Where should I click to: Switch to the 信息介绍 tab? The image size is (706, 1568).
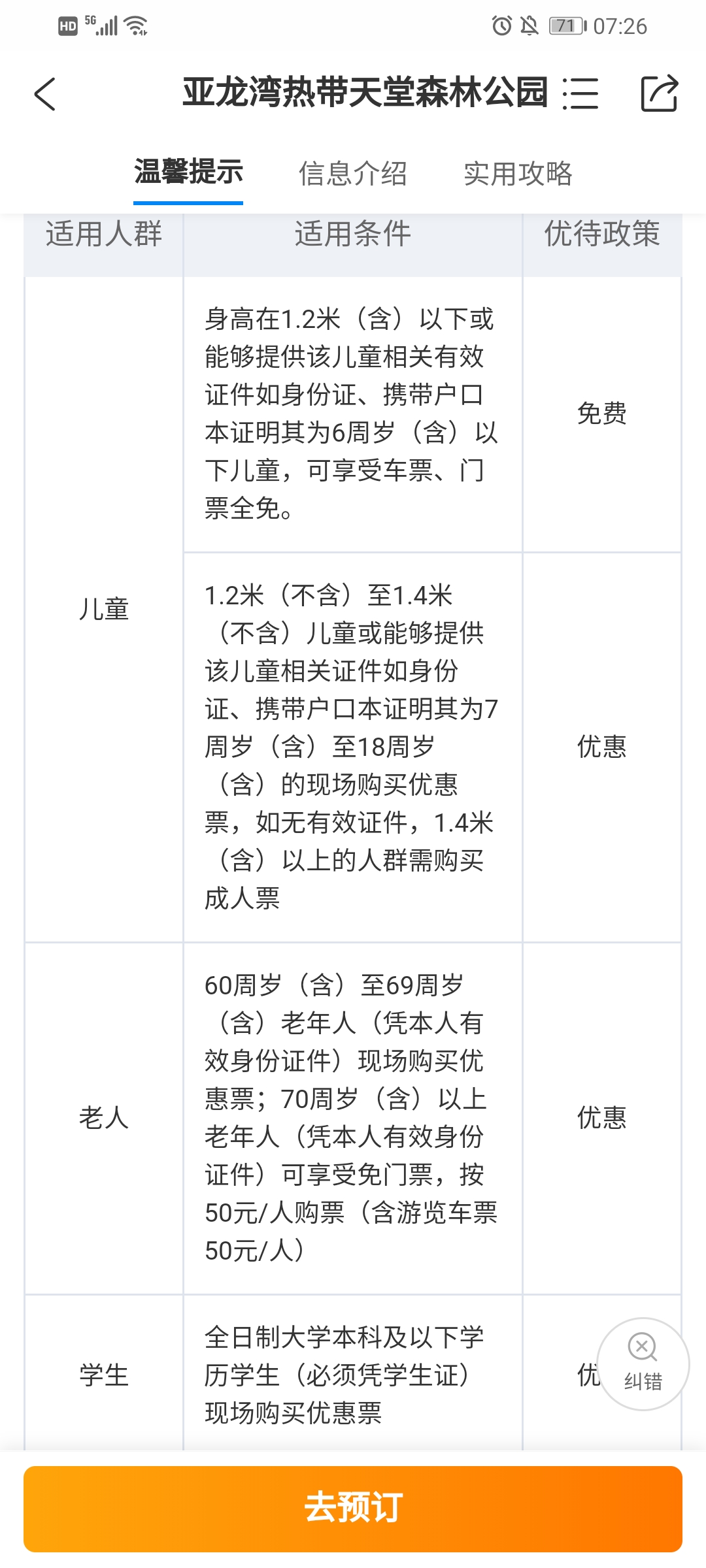353,174
